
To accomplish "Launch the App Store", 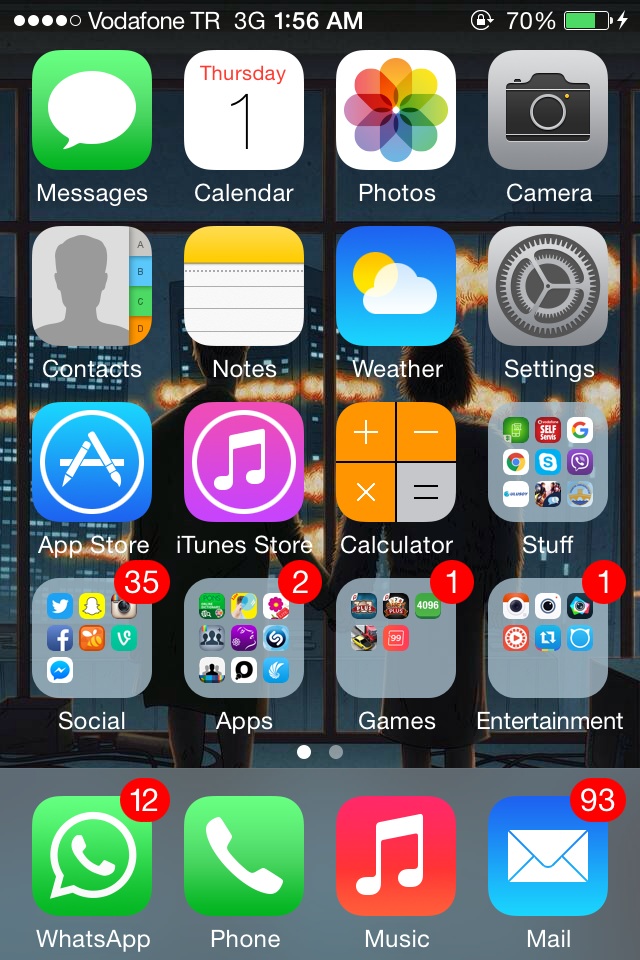I will [92, 462].
